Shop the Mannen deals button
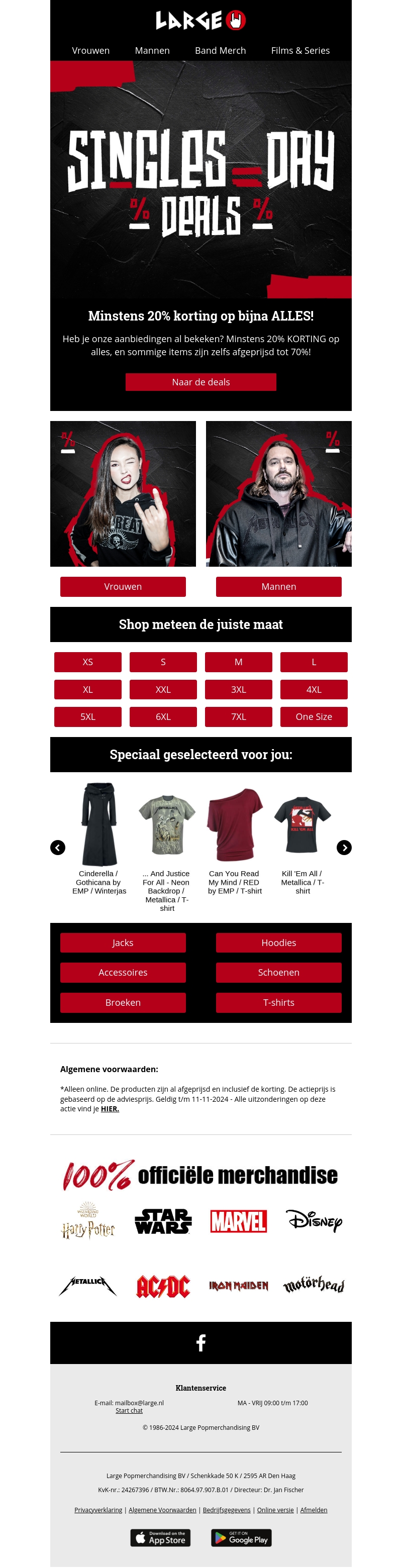The image size is (402, 1568). click(x=278, y=586)
